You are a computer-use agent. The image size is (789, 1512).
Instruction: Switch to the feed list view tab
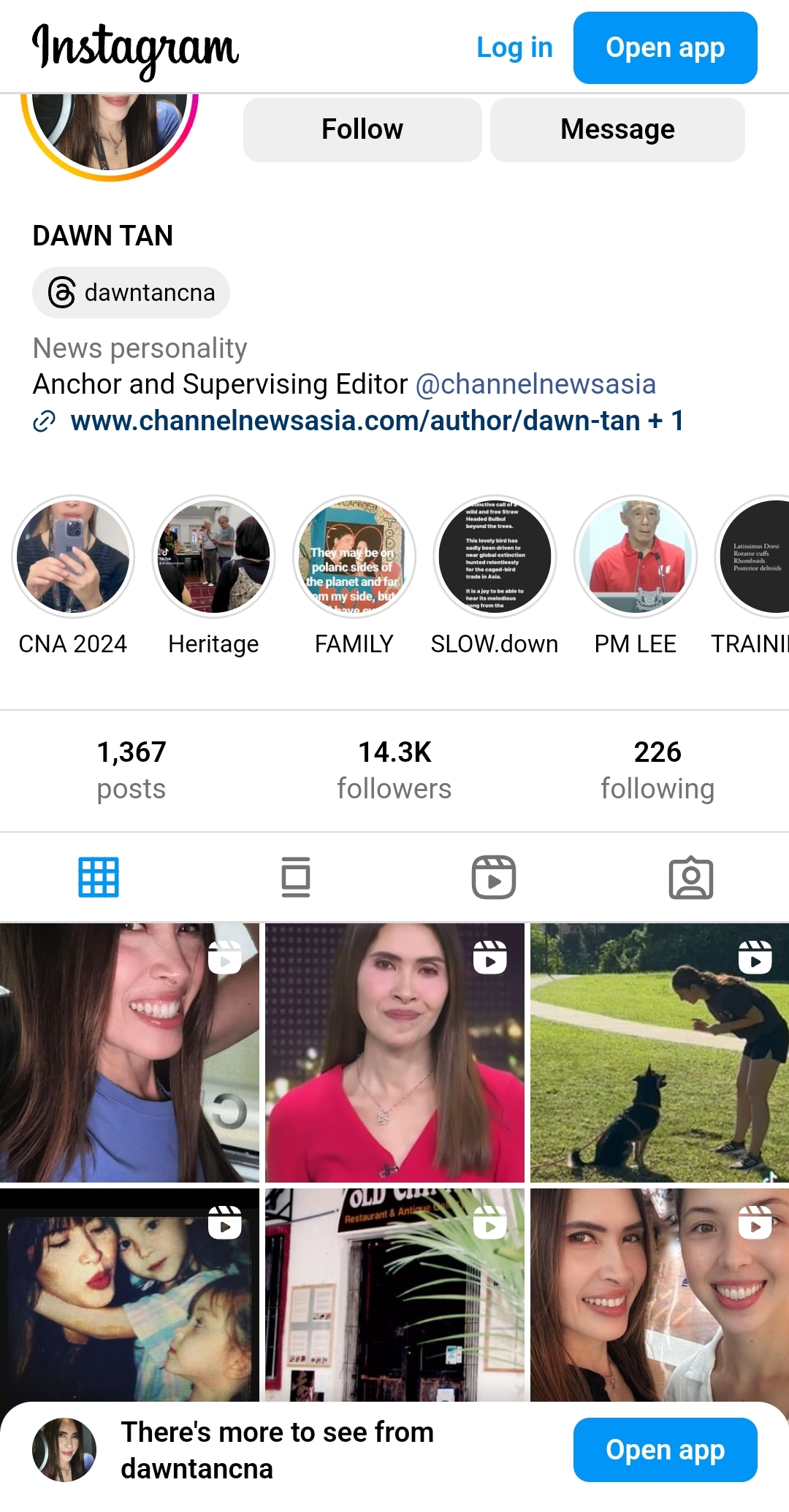pos(296,877)
